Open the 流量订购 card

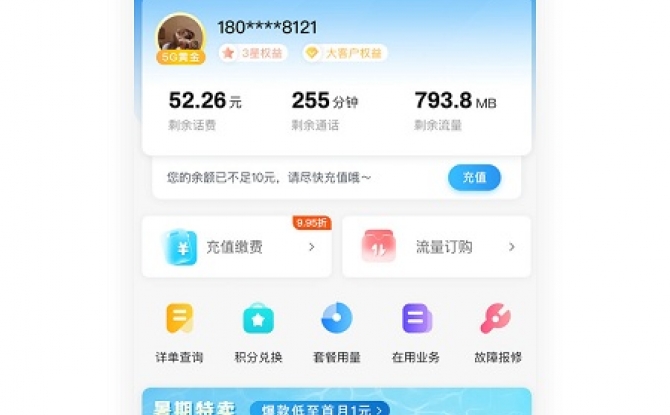[x=437, y=246]
